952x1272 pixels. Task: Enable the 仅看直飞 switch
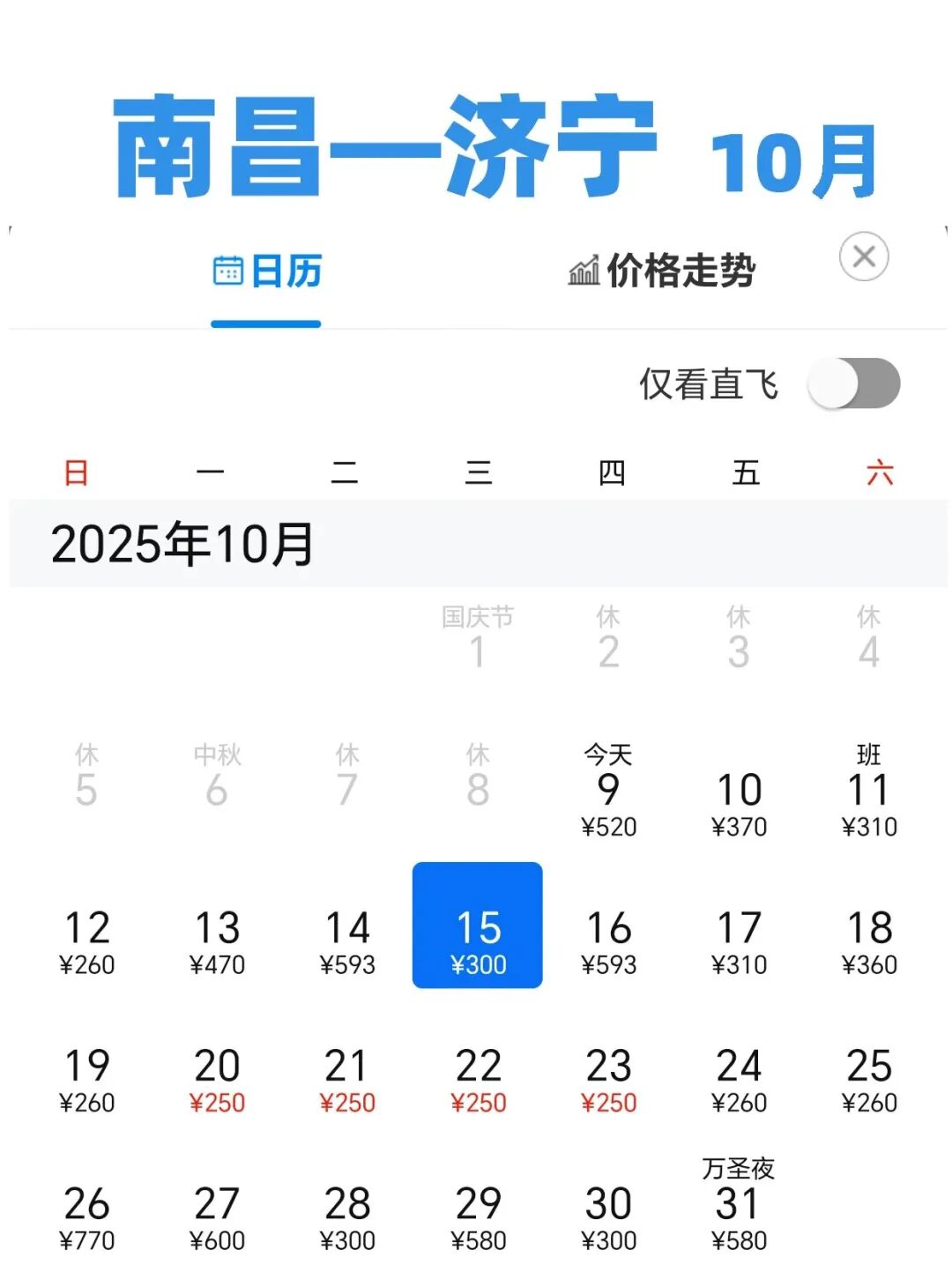853,384
